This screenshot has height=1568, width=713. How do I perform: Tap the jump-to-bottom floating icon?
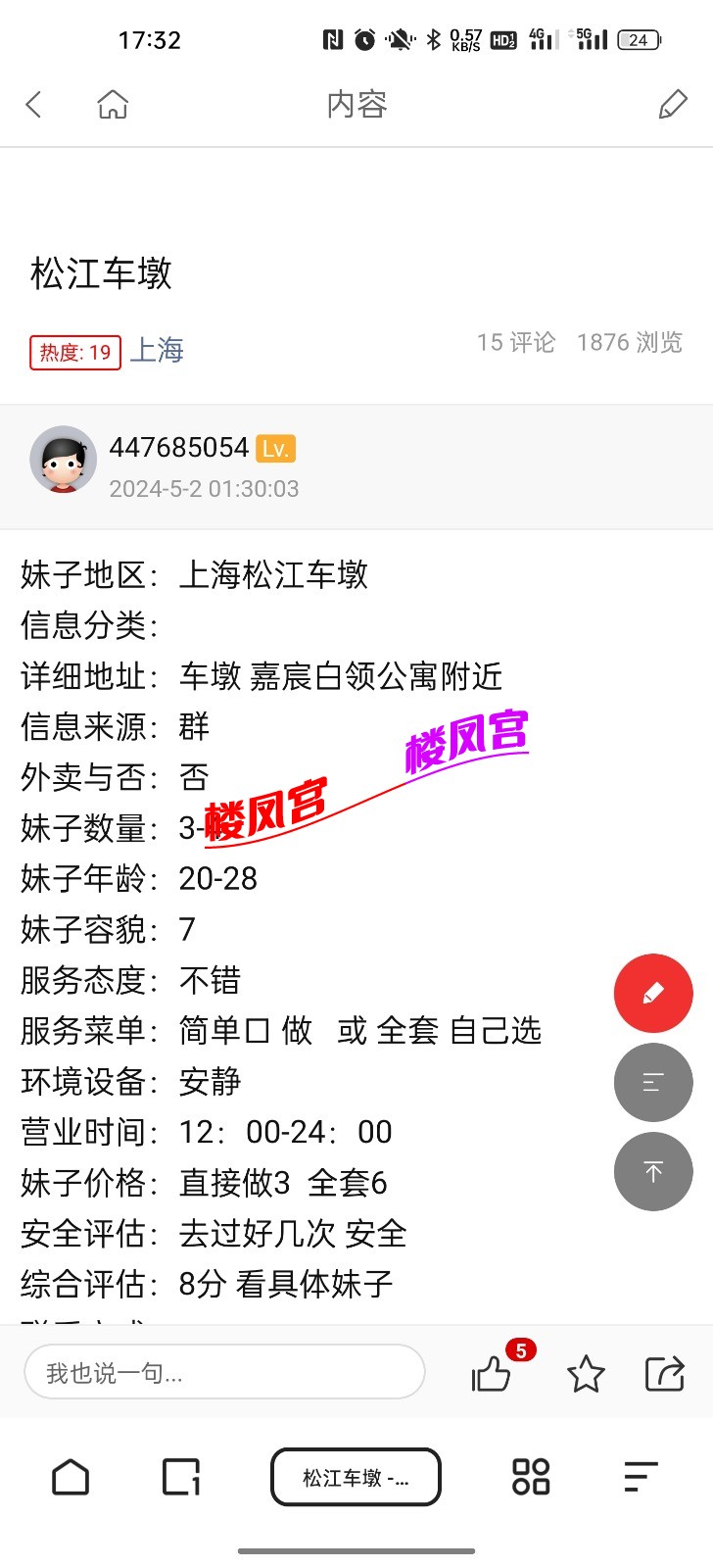point(653,1171)
